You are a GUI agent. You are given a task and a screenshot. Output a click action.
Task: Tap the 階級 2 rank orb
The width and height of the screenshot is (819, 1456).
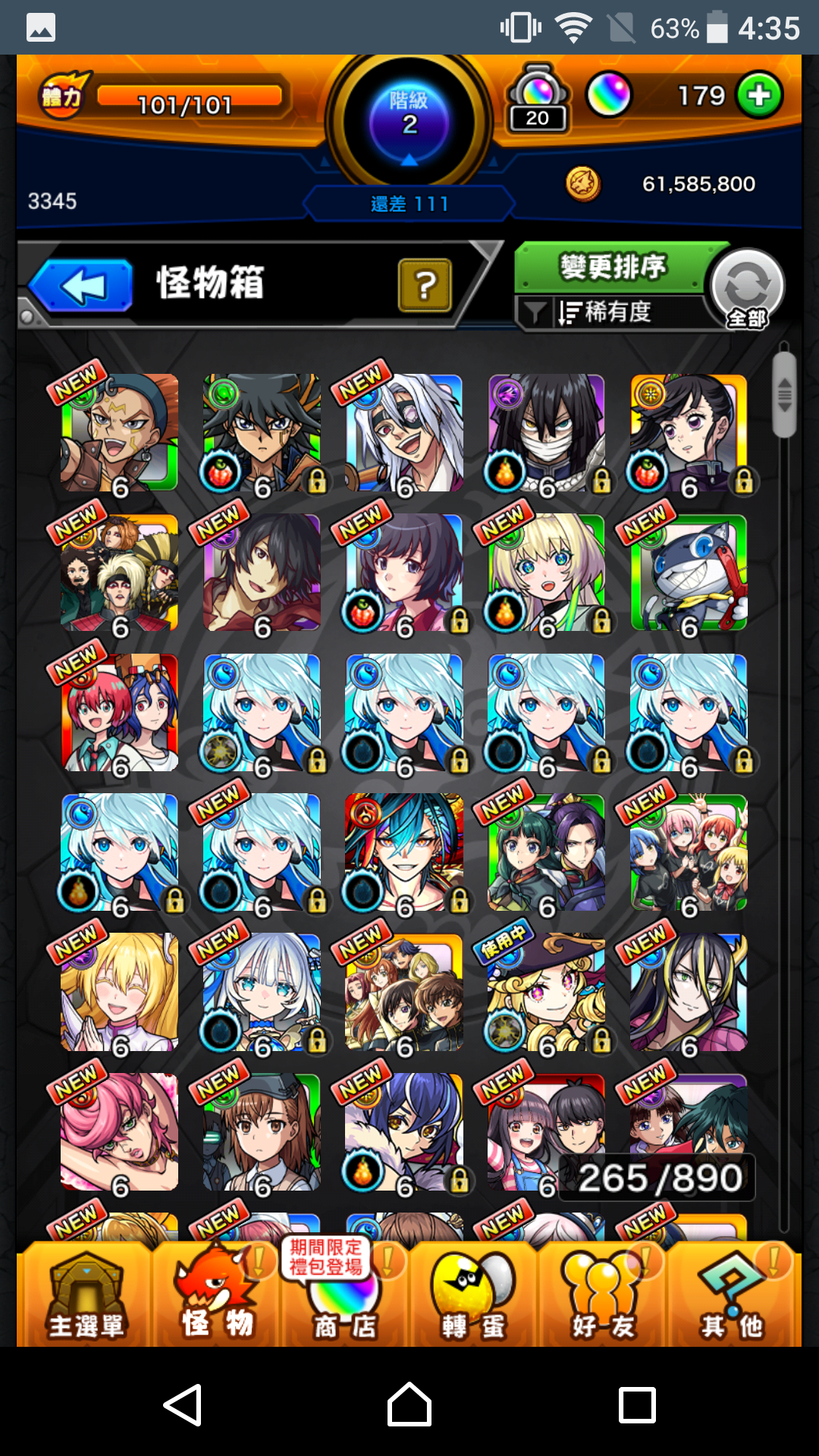[409, 121]
